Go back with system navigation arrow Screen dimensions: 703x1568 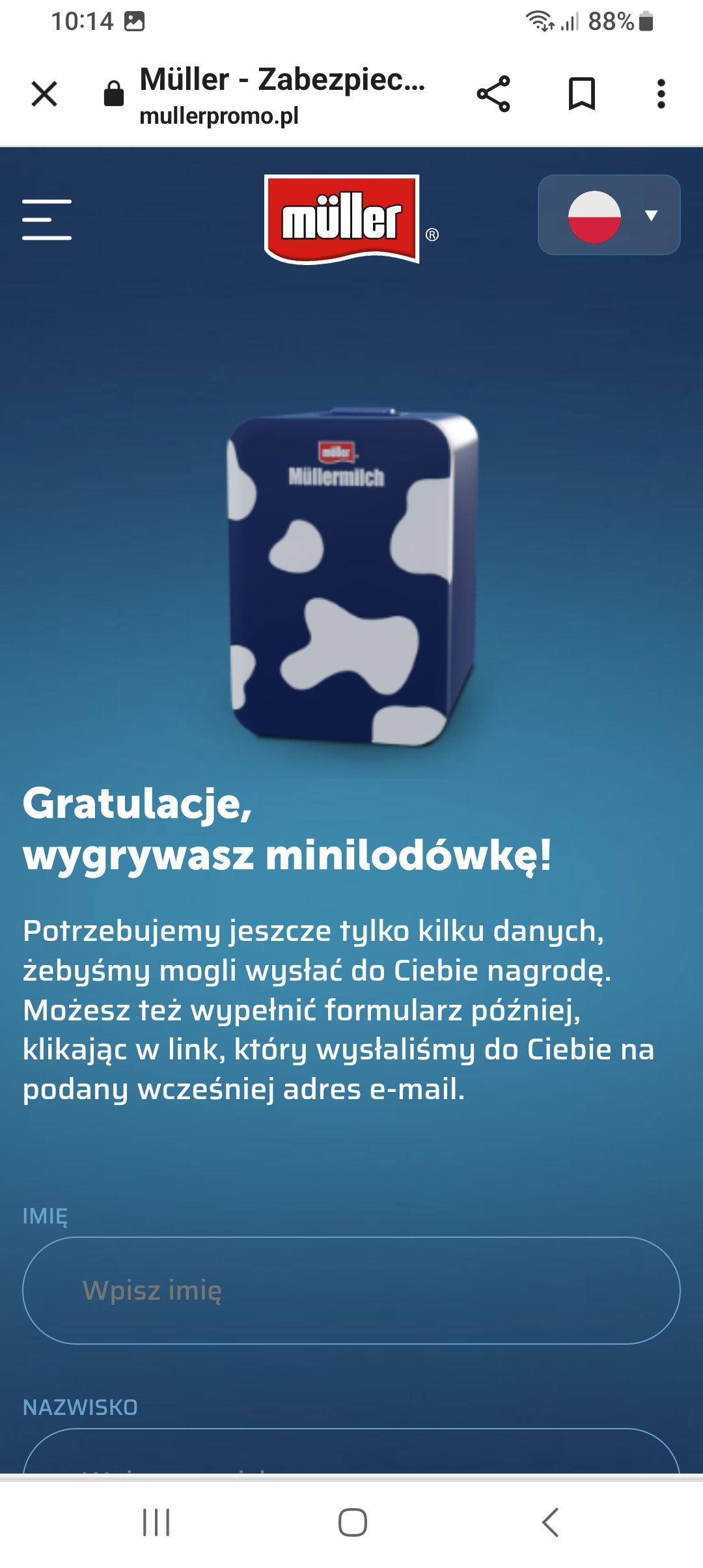pyautogui.click(x=550, y=1522)
